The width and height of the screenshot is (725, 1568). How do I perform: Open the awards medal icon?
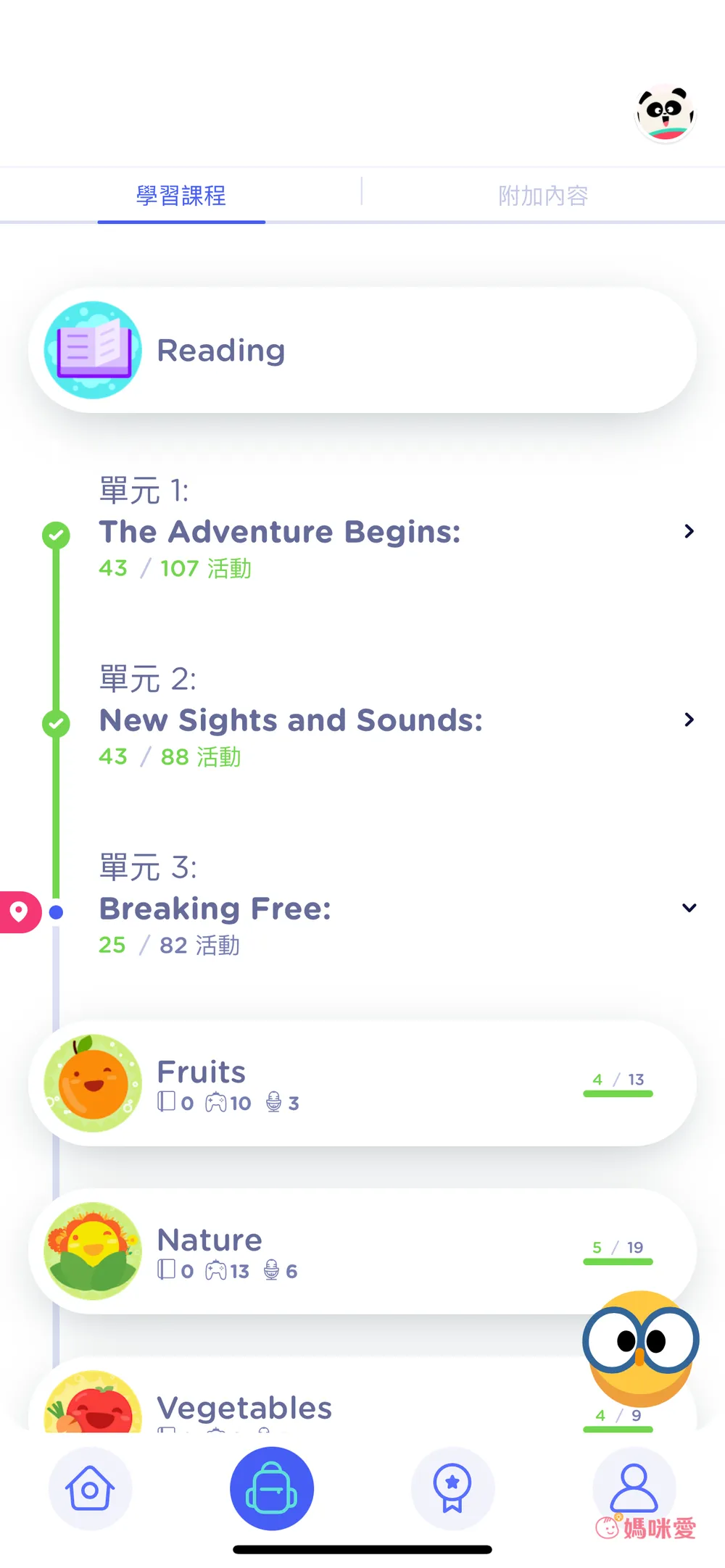point(452,1489)
